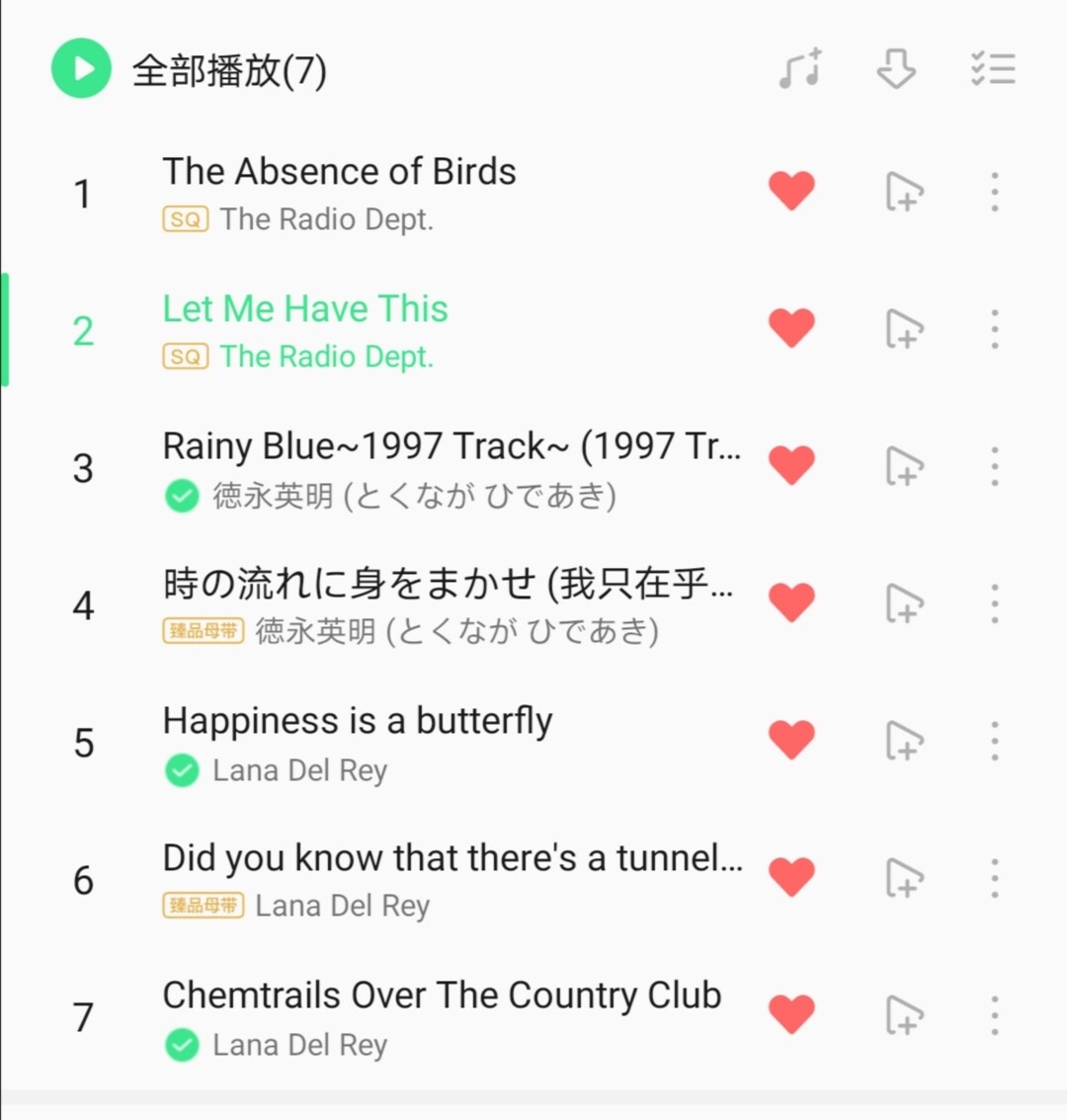The width and height of the screenshot is (1067, 1120).
Task: Select Let Me Have This track
Action: coord(305,309)
